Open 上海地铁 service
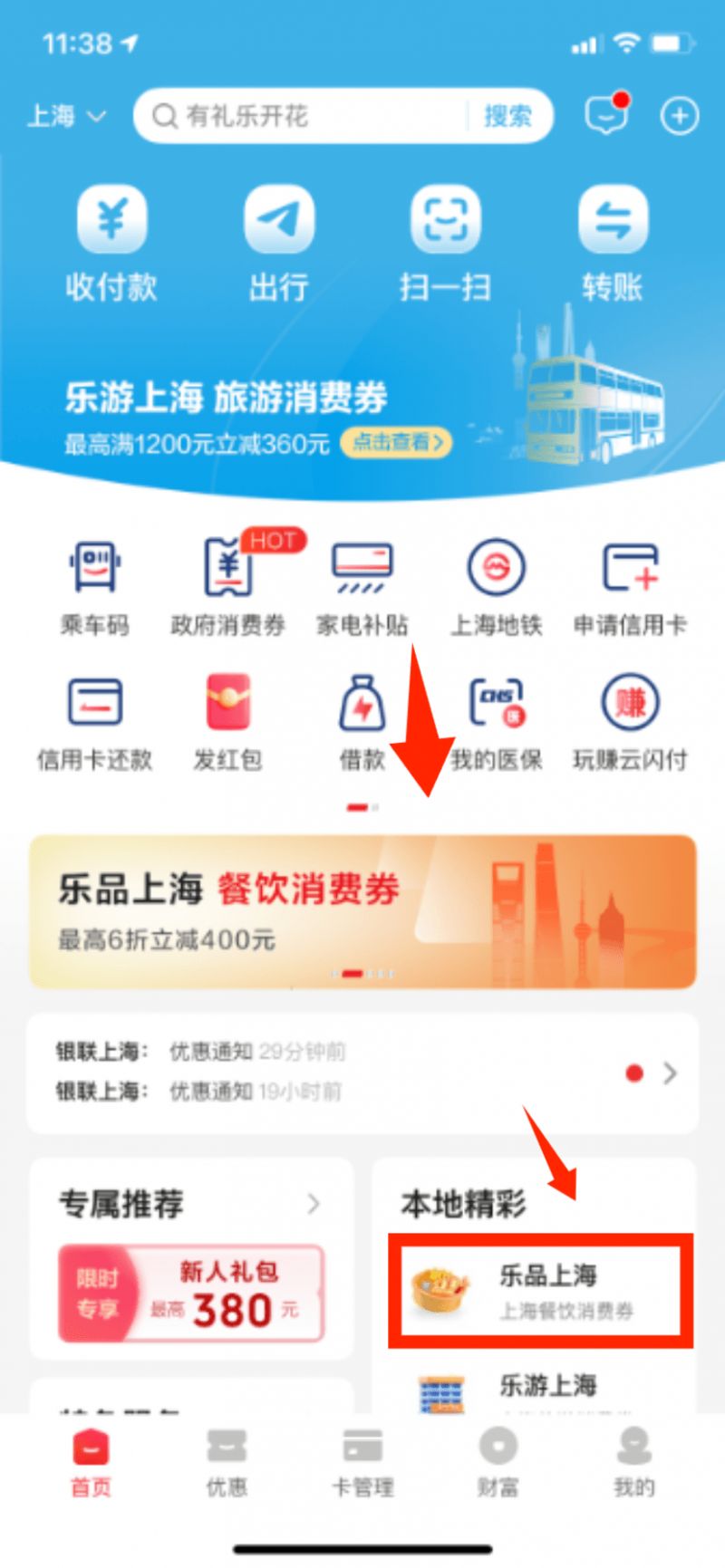This screenshot has width=725, height=1568. tap(496, 586)
